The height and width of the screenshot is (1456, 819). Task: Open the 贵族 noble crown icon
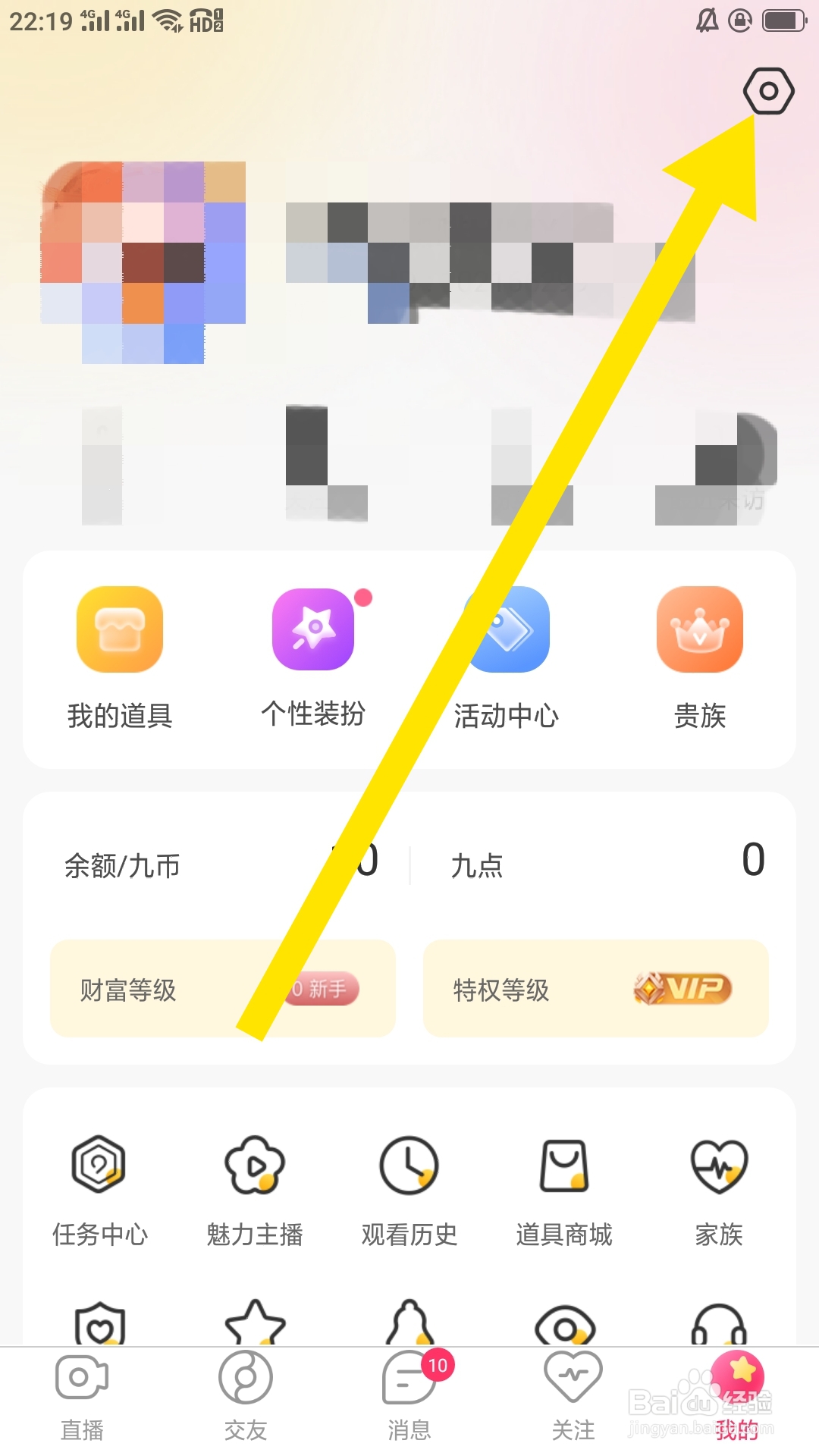(x=699, y=631)
